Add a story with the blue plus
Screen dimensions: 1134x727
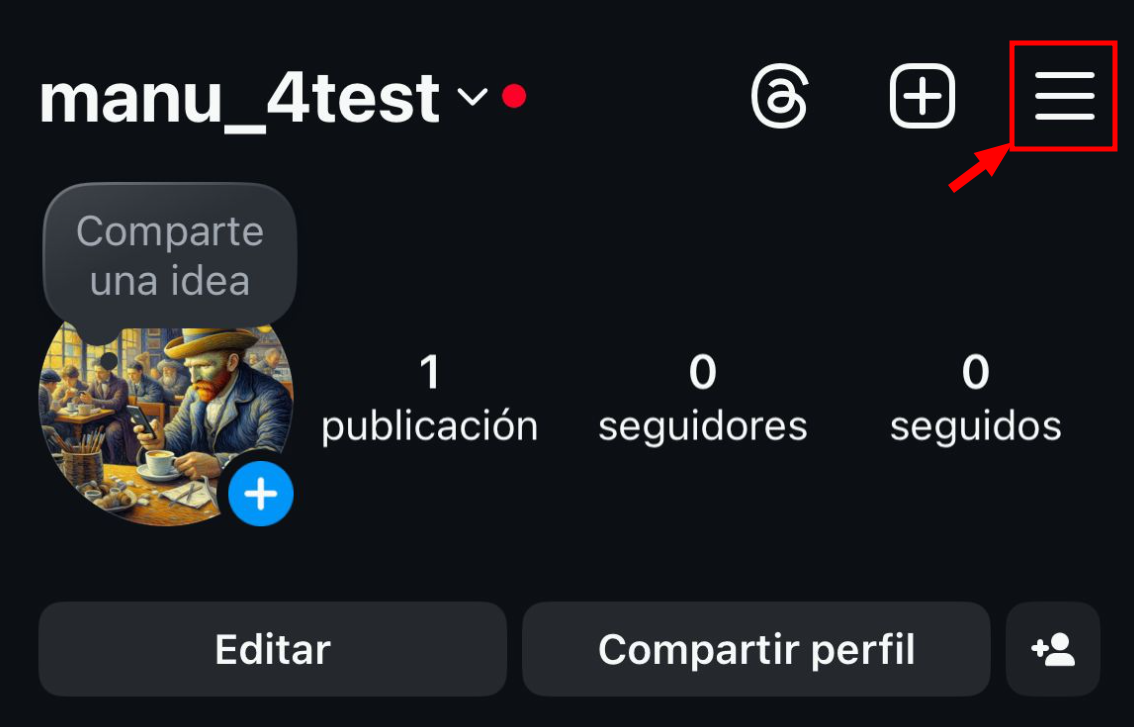coord(261,494)
